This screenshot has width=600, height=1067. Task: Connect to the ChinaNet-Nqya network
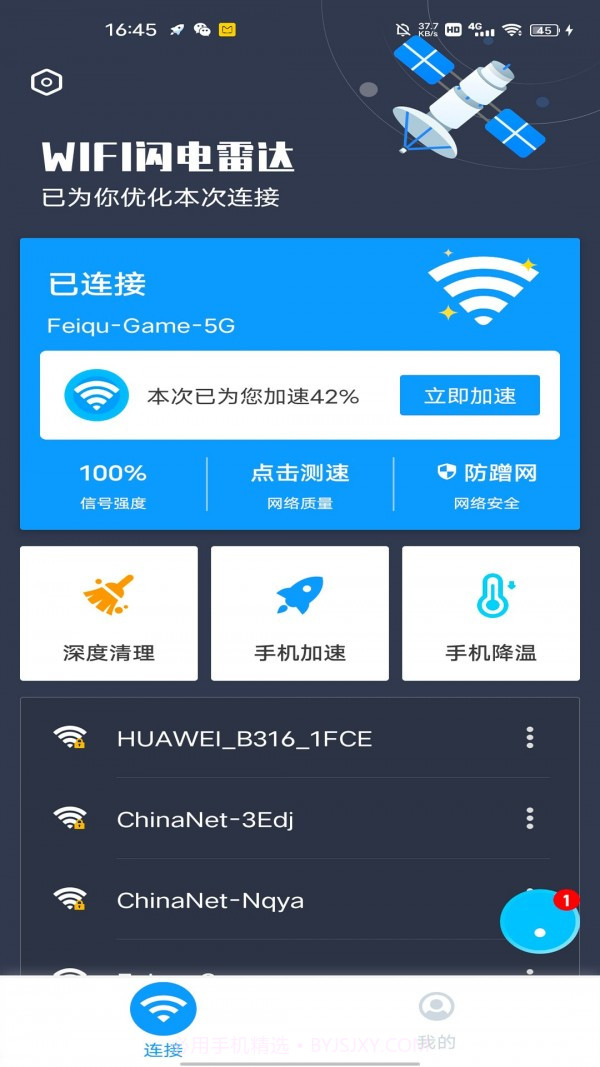(x=210, y=901)
